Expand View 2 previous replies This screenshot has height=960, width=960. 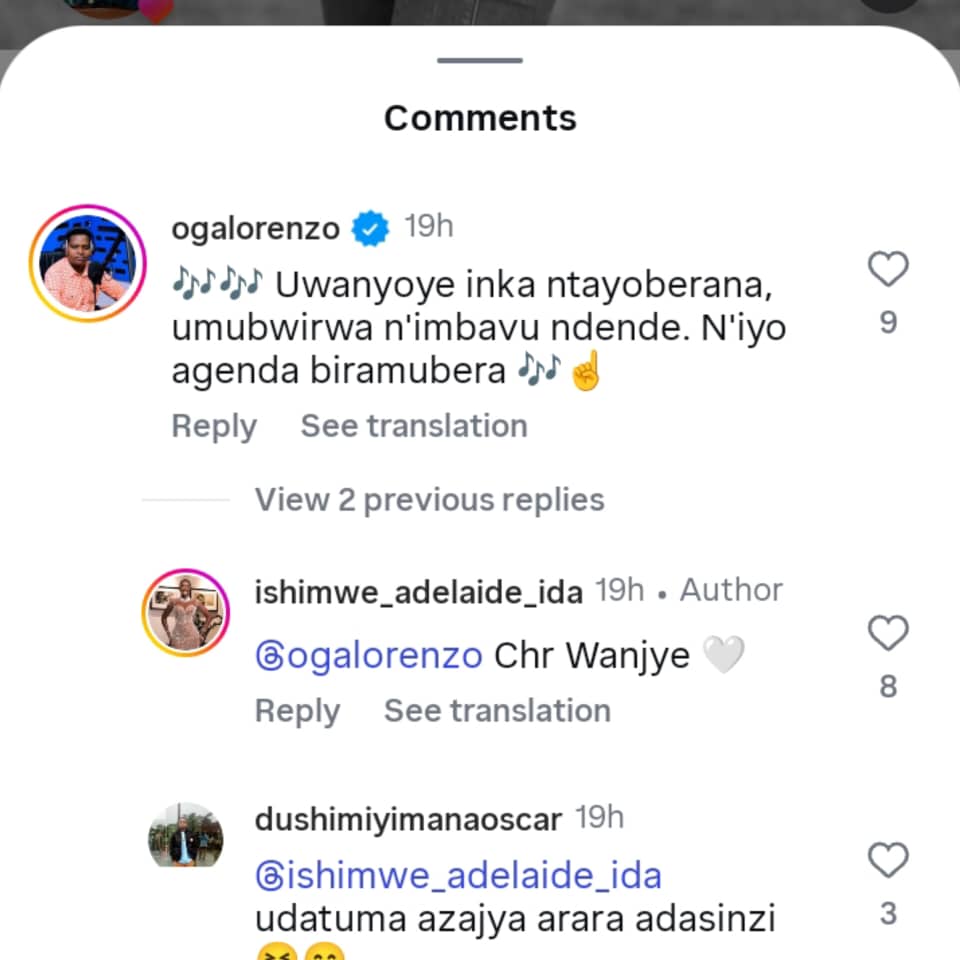(429, 499)
